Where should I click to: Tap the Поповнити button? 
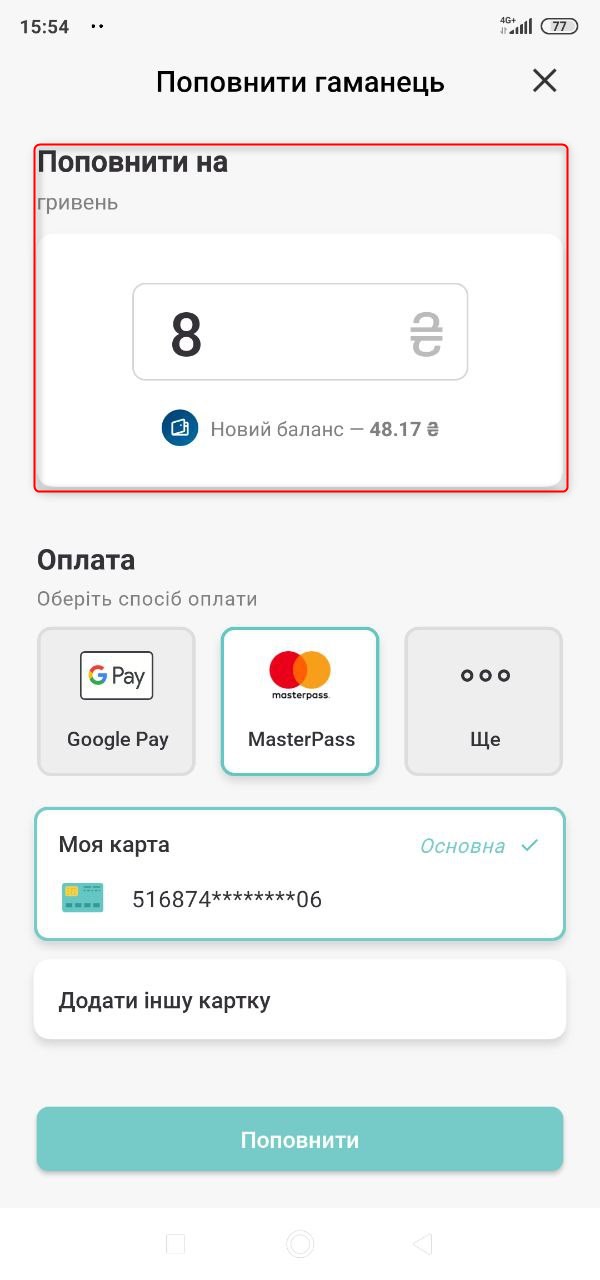click(300, 1139)
